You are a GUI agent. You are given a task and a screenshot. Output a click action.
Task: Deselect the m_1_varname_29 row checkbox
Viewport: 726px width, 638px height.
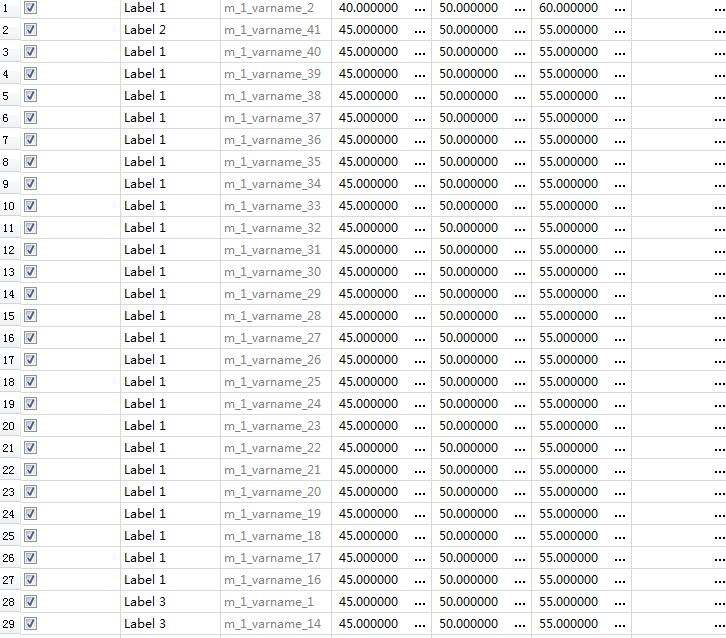pyautogui.click(x=30, y=293)
